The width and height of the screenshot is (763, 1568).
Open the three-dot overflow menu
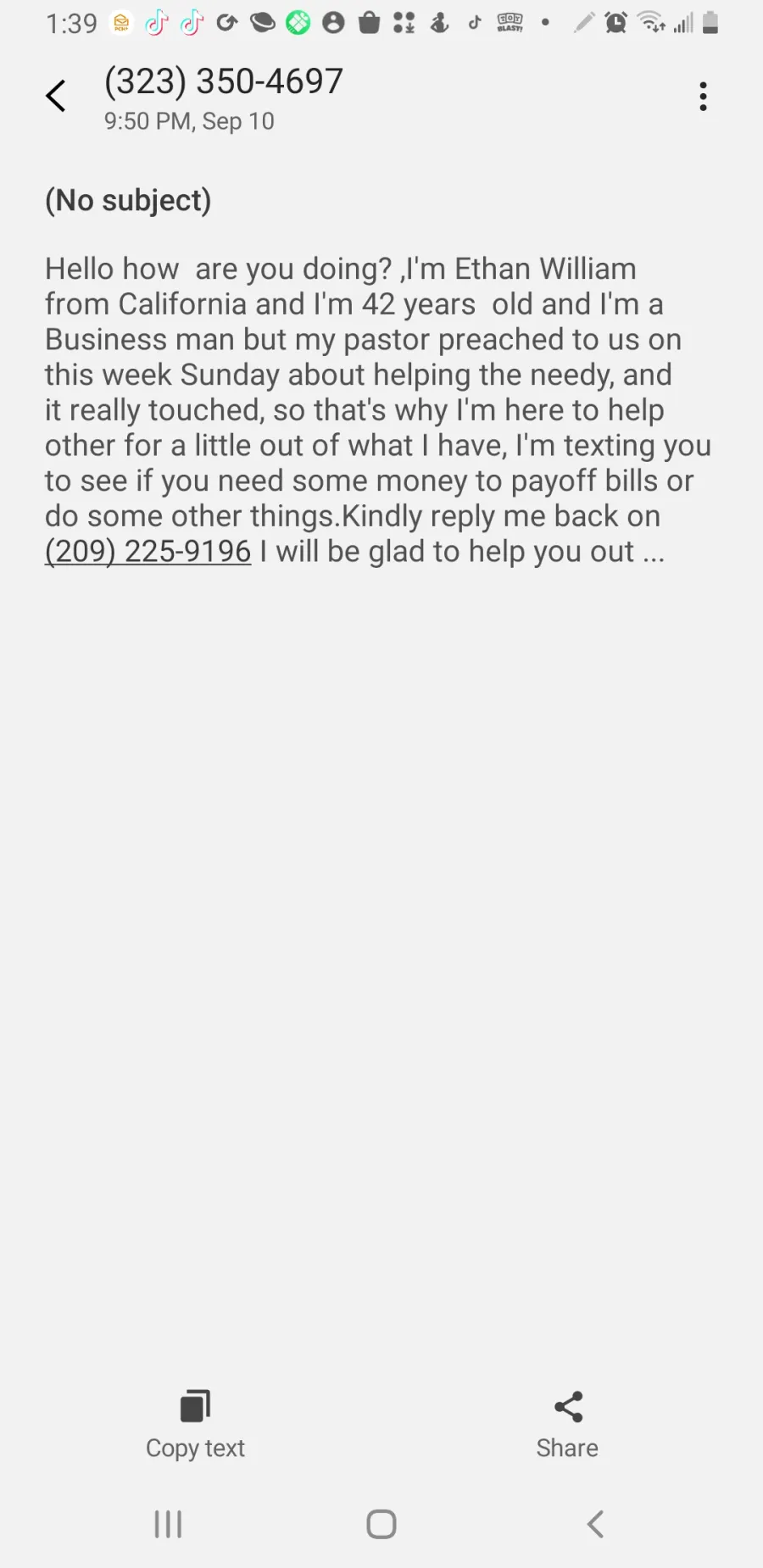(x=703, y=97)
